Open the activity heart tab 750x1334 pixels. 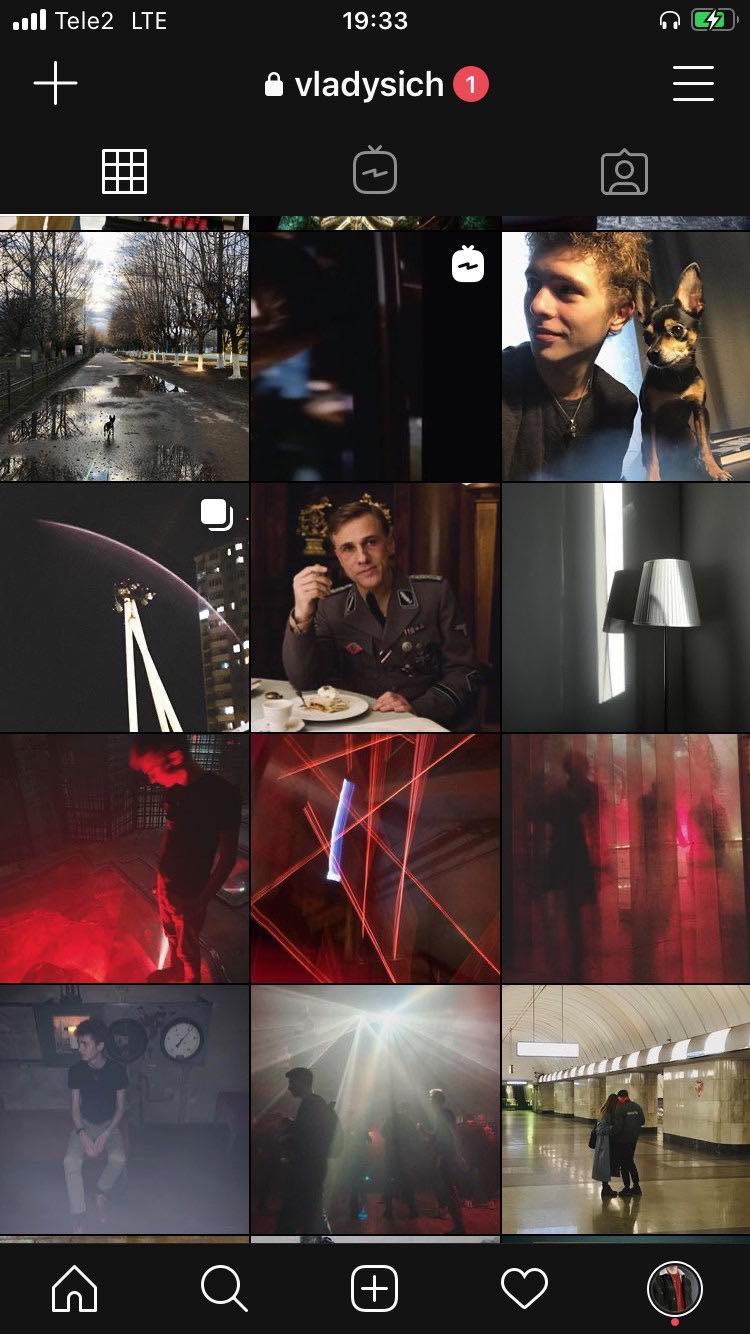525,1289
